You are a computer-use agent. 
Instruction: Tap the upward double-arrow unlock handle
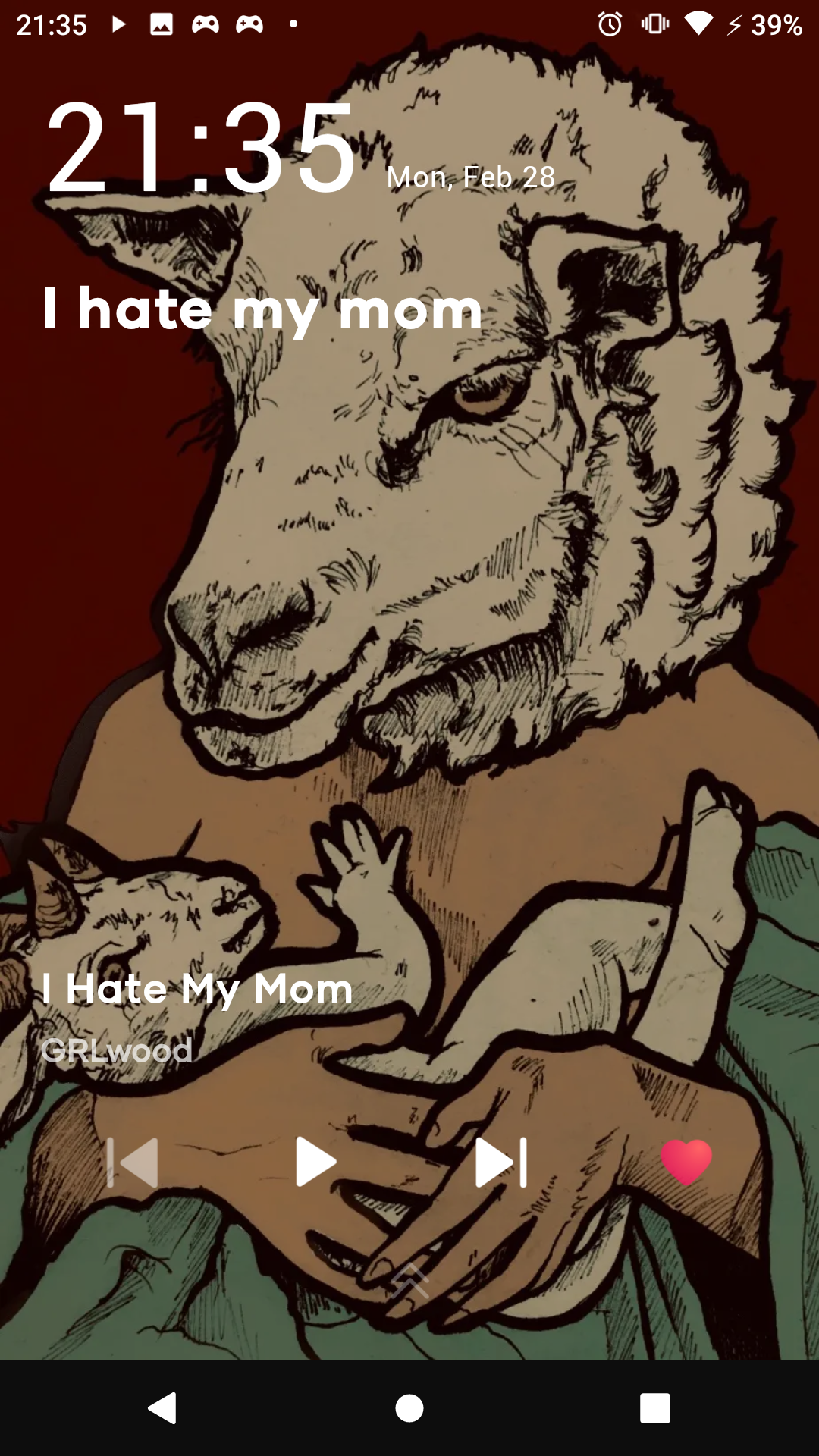click(x=409, y=1282)
